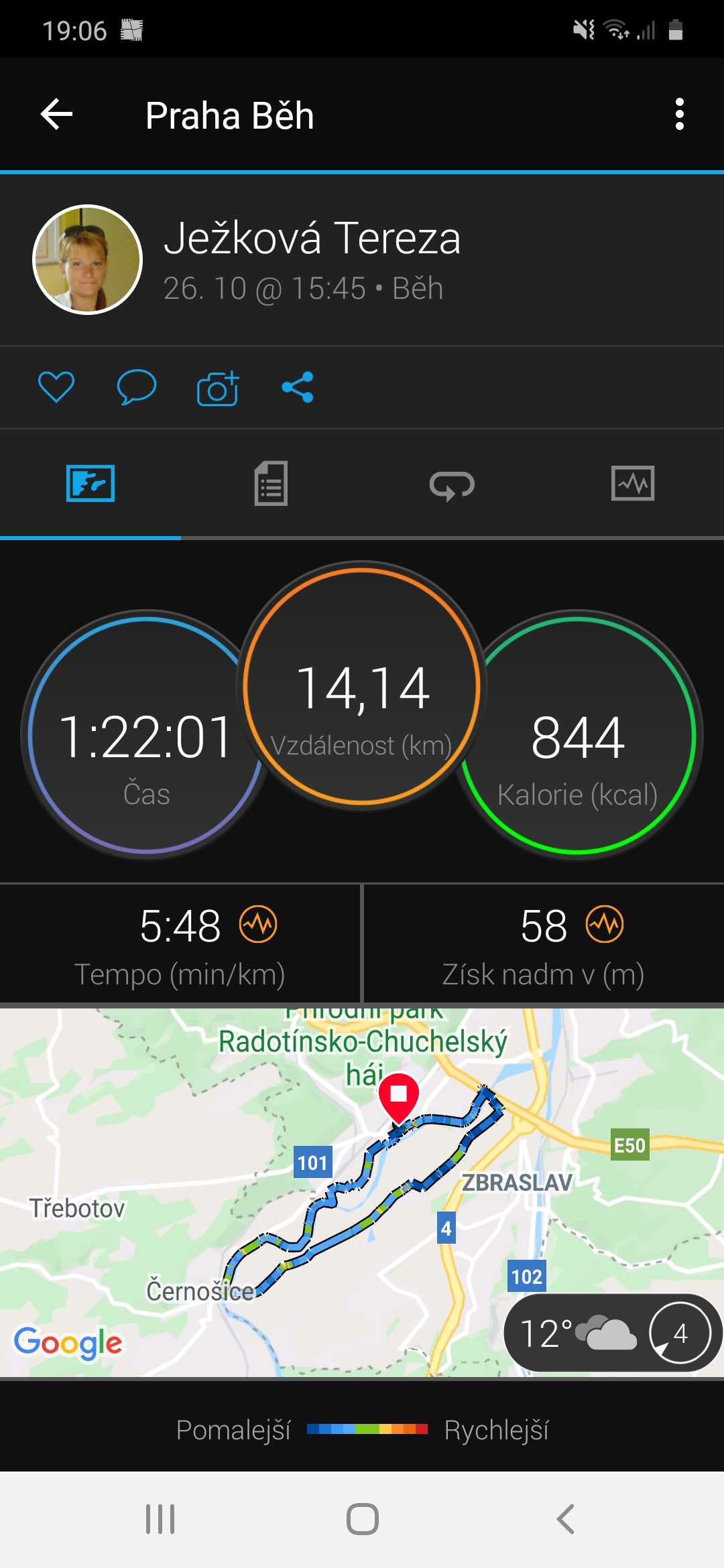Share the Praha Běh activity
This screenshot has height=1568, width=724.
298,387
